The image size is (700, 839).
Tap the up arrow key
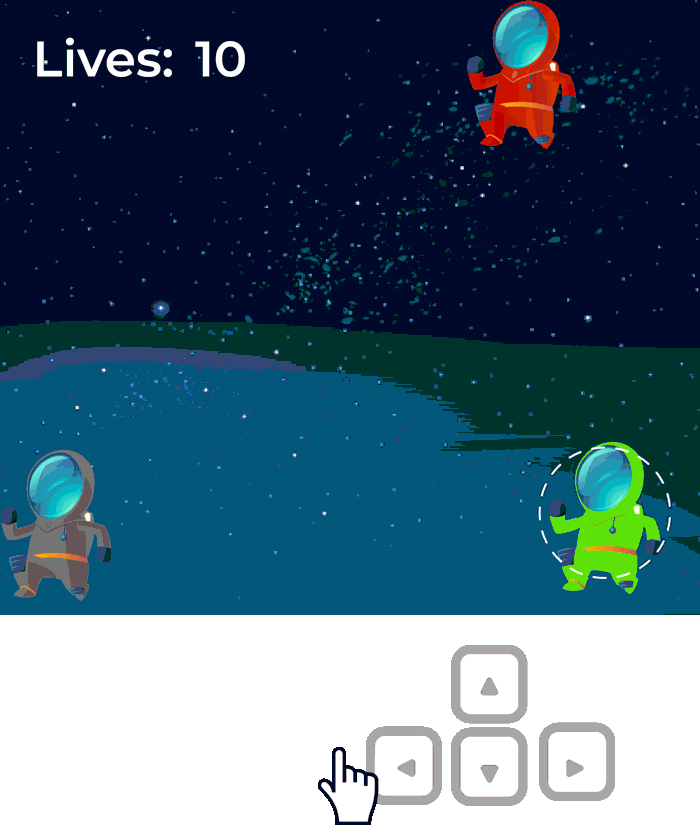pos(489,685)
